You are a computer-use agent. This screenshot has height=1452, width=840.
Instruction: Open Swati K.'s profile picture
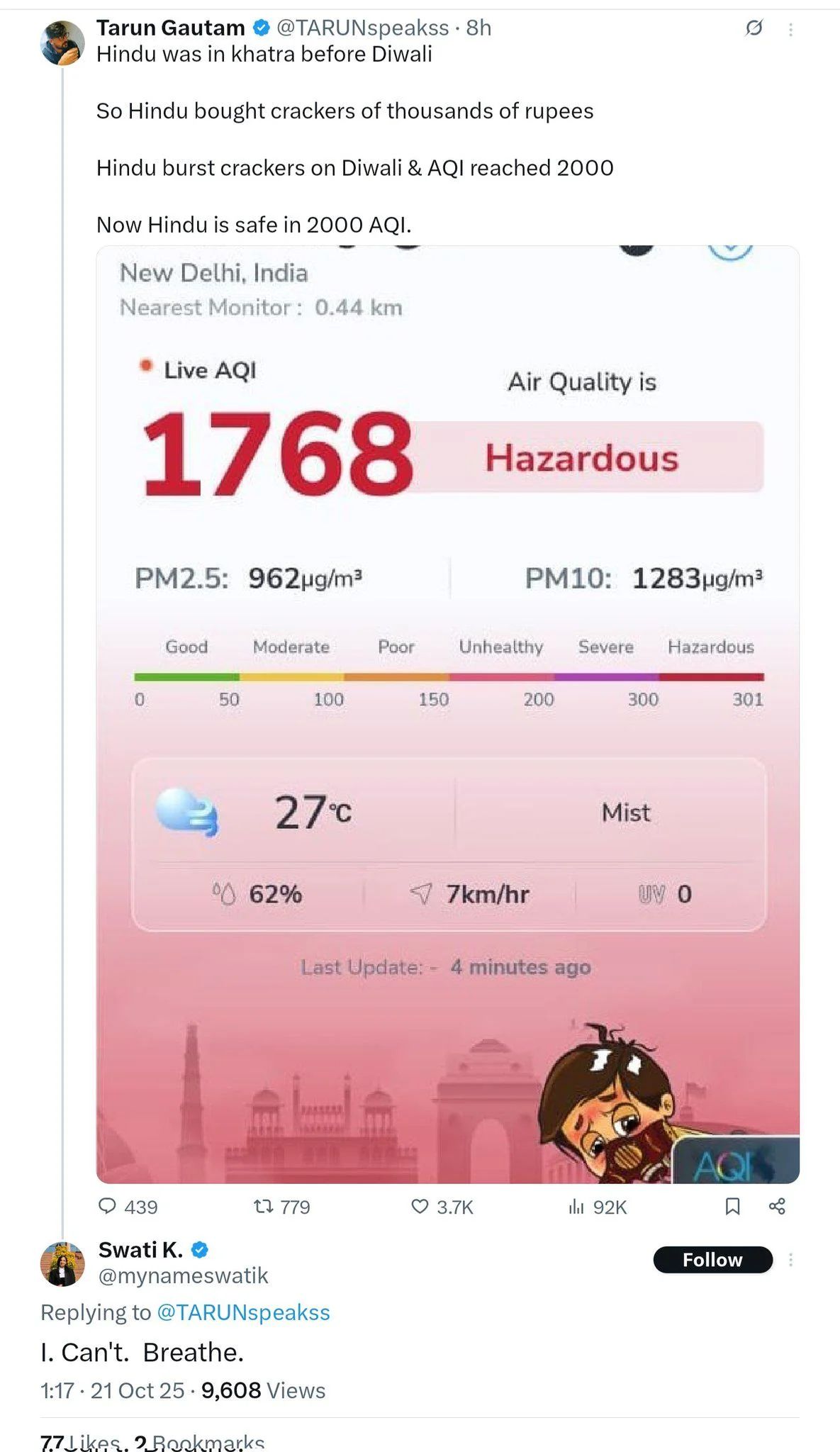pyautogui.click(x=62, y=1264)
